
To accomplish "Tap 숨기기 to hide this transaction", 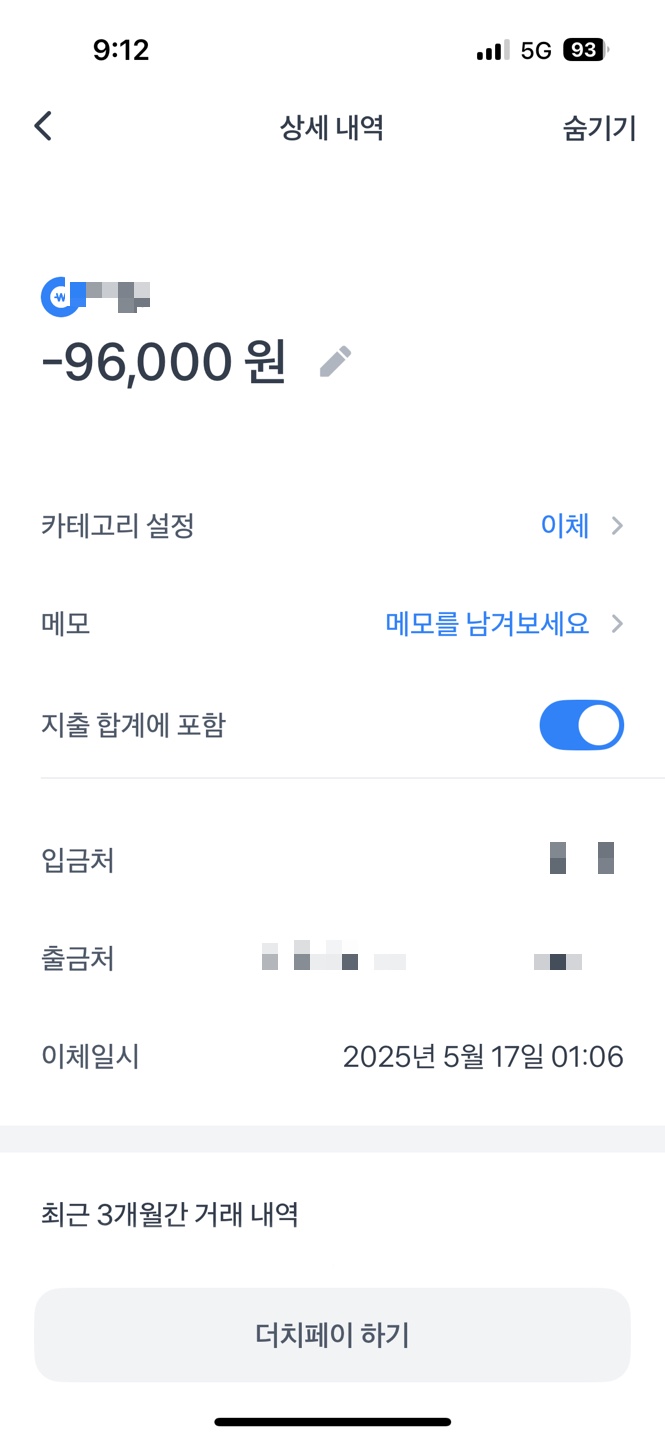I will pos(599,128).
